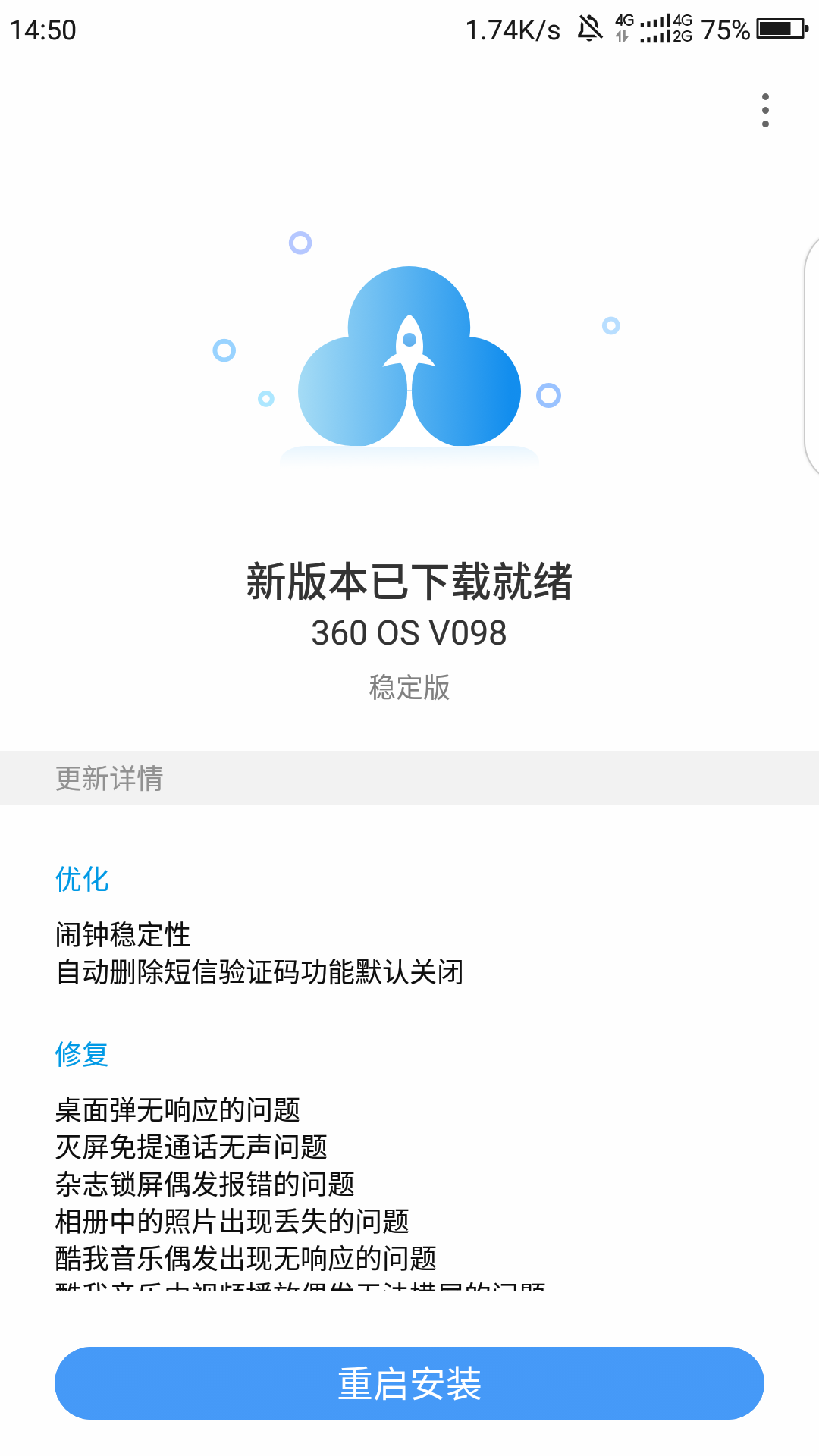Click the battery indicator in status bar
819x1456 pixels.
781,30
